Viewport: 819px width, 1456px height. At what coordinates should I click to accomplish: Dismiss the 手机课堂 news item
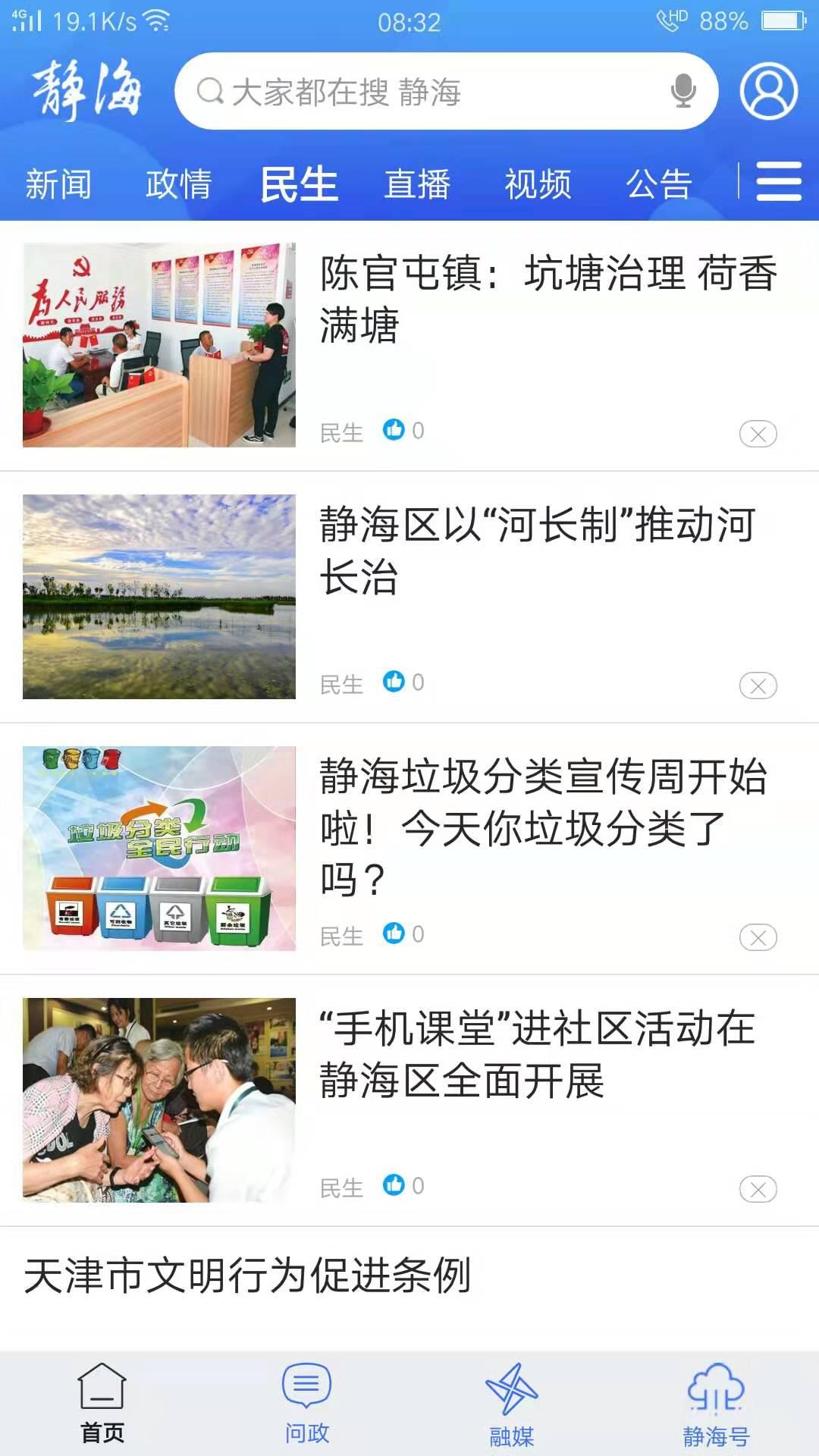[x=756, y=1188]
